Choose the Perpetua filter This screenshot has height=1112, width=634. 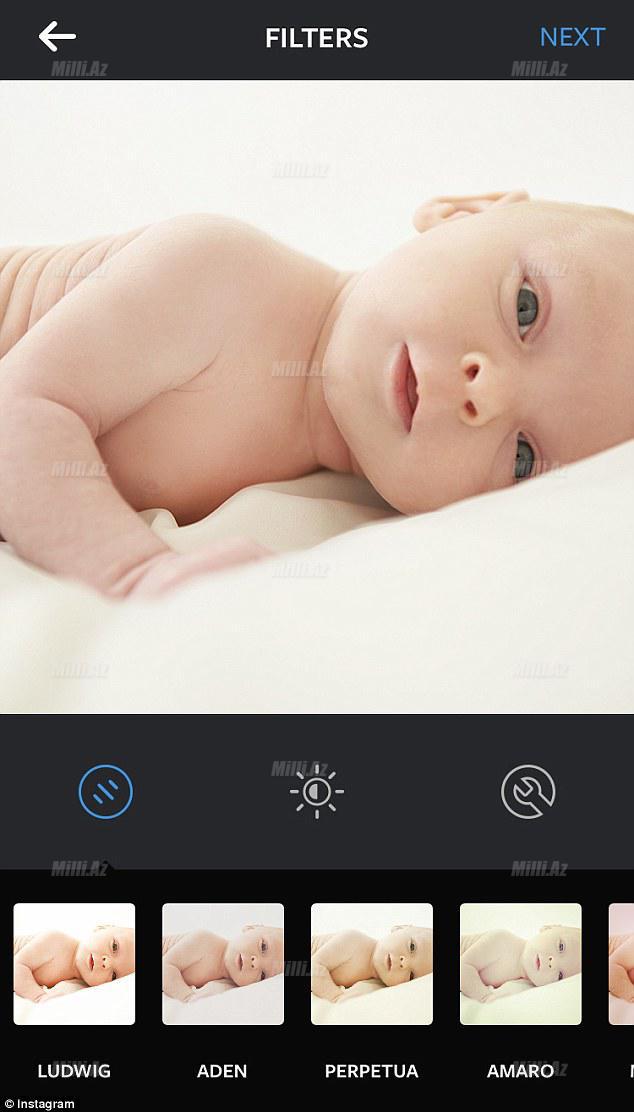(372, 964)
